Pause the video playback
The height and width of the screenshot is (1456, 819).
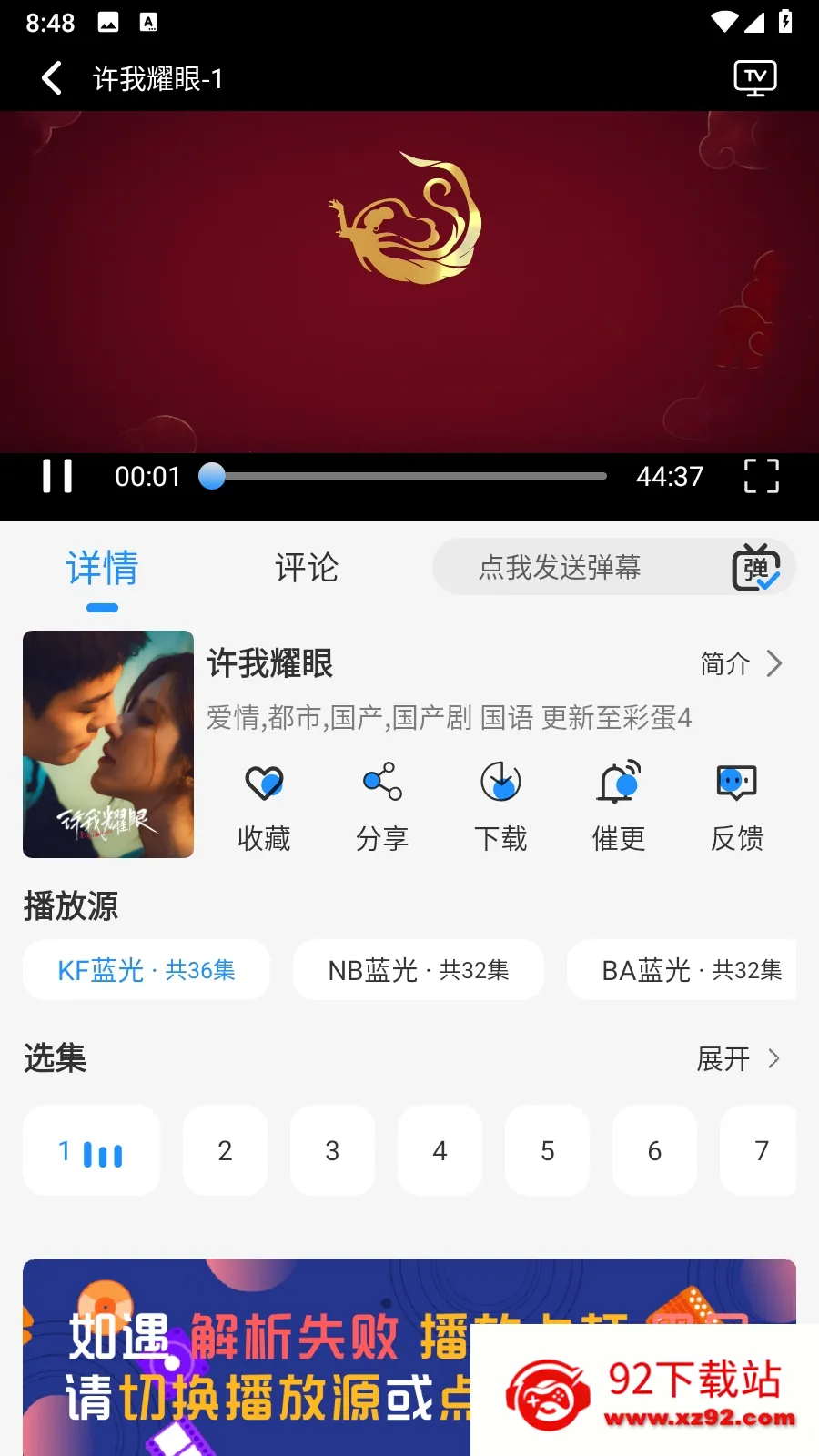coord(56,476)
